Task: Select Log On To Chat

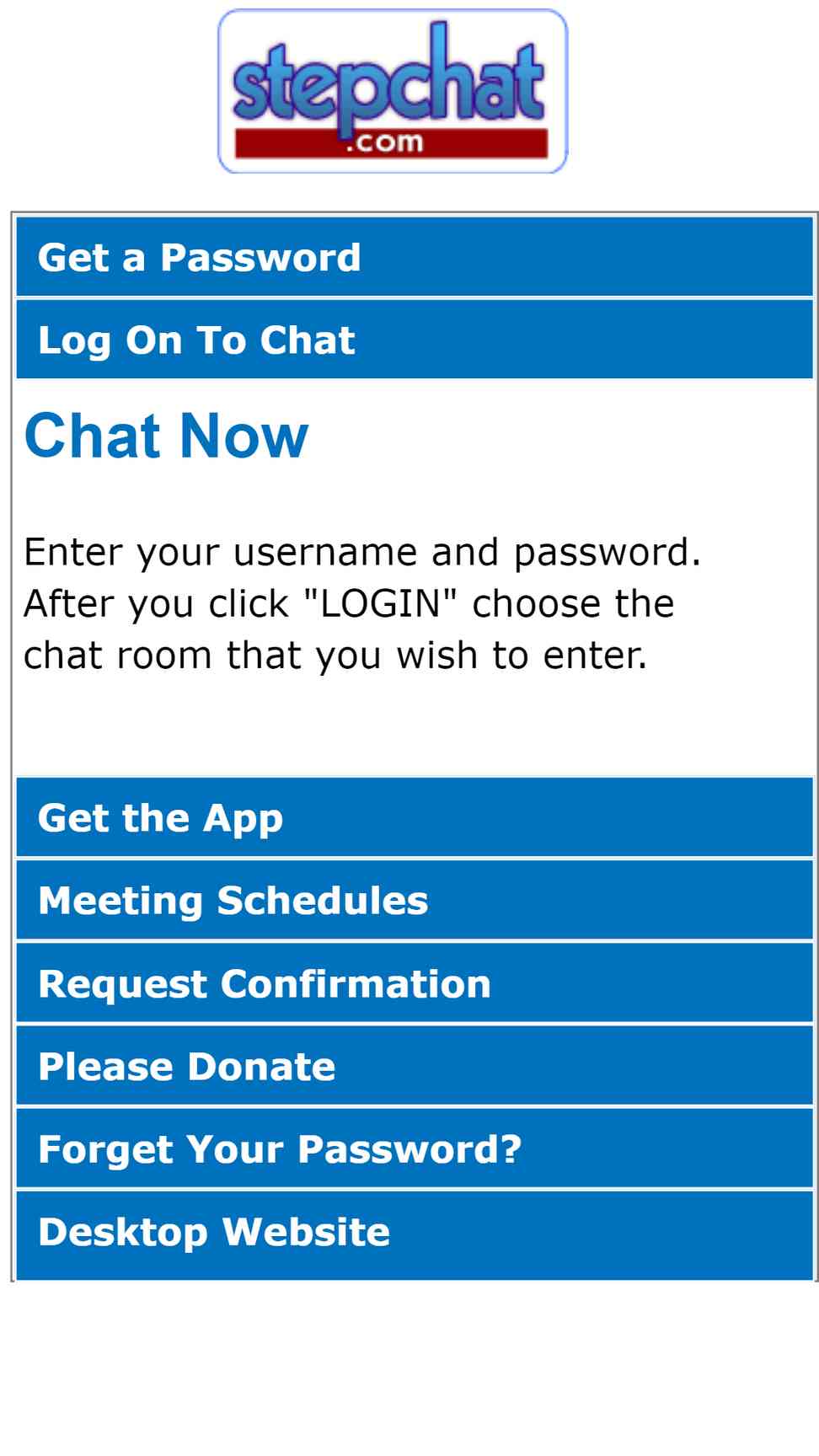Action: click(x=414, y=340)
